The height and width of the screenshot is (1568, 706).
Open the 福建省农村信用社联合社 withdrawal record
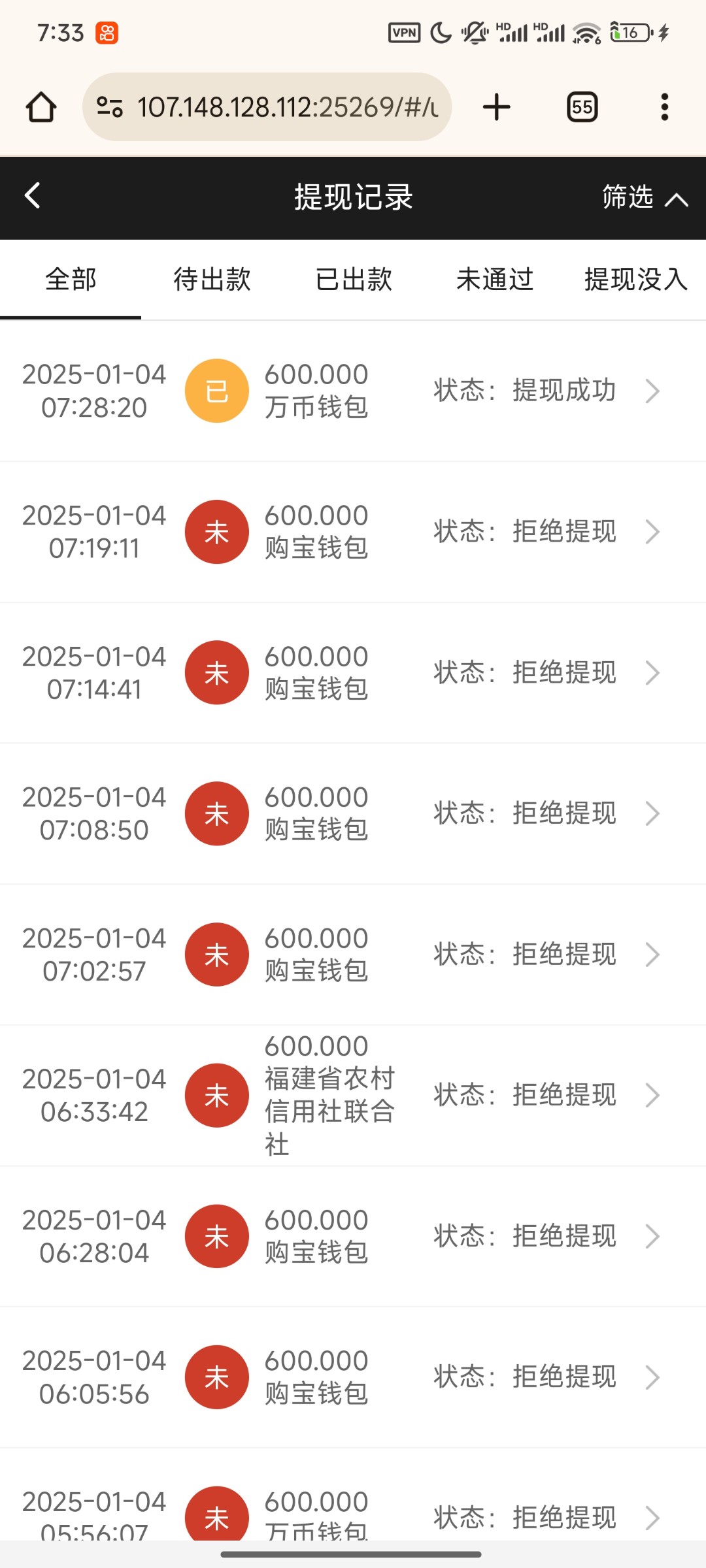(353, 1095)
